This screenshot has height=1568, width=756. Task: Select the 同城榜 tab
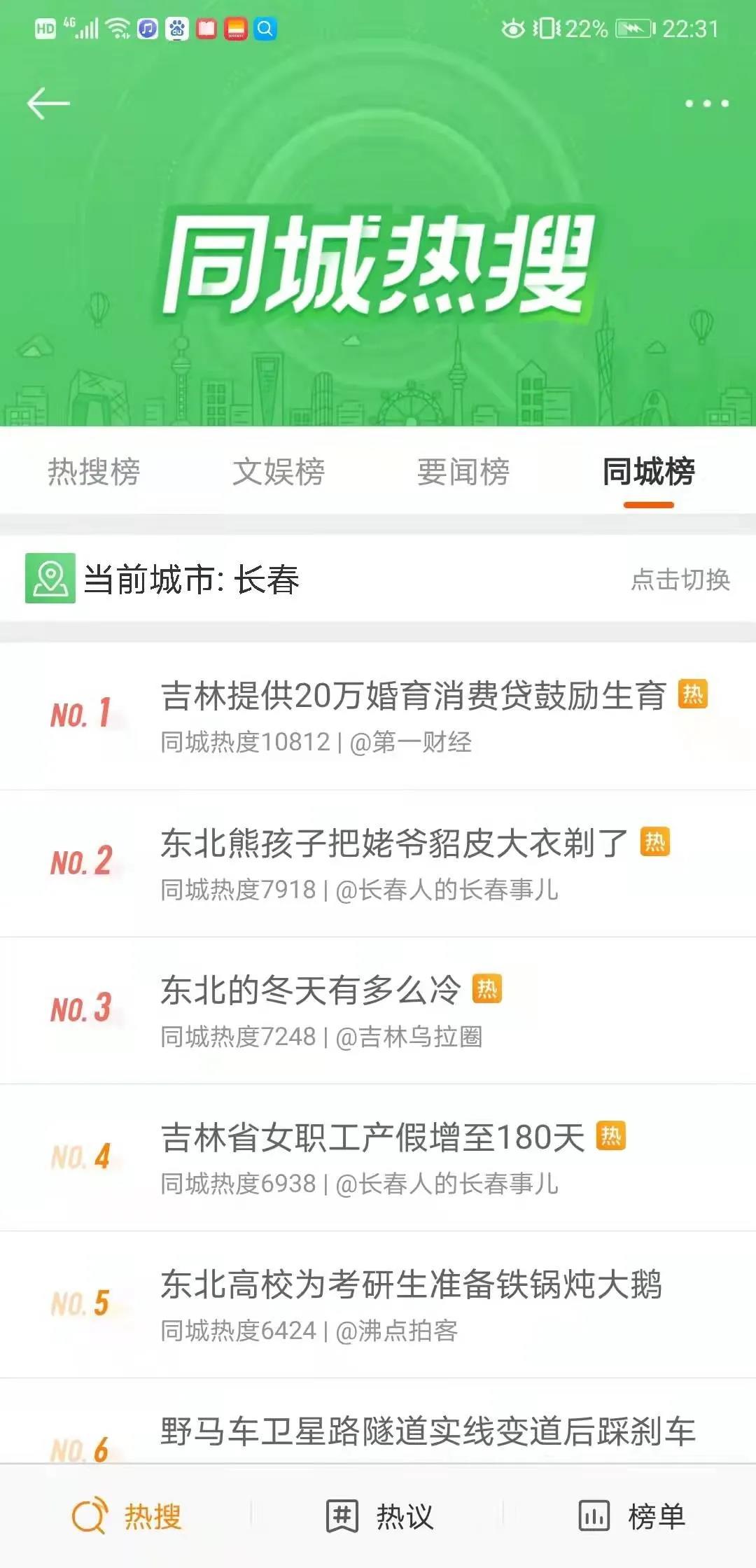pos(648,471)
